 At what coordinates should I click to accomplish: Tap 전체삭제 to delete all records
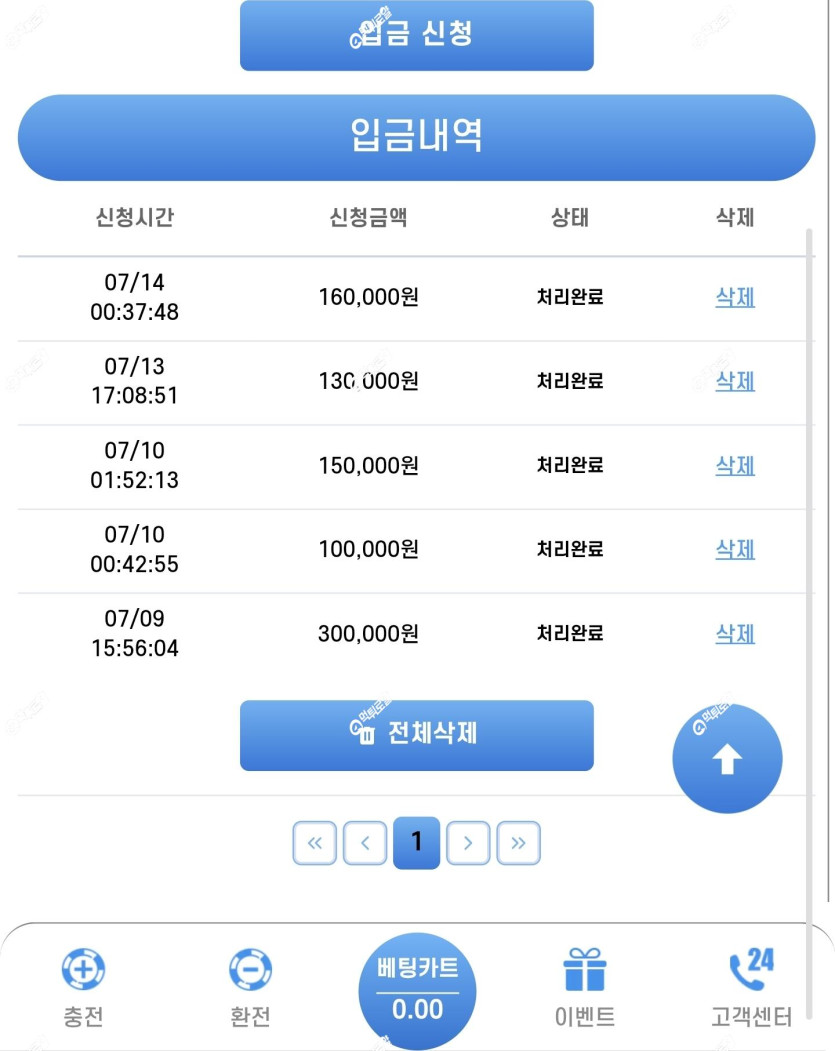(x=416, y=735)
